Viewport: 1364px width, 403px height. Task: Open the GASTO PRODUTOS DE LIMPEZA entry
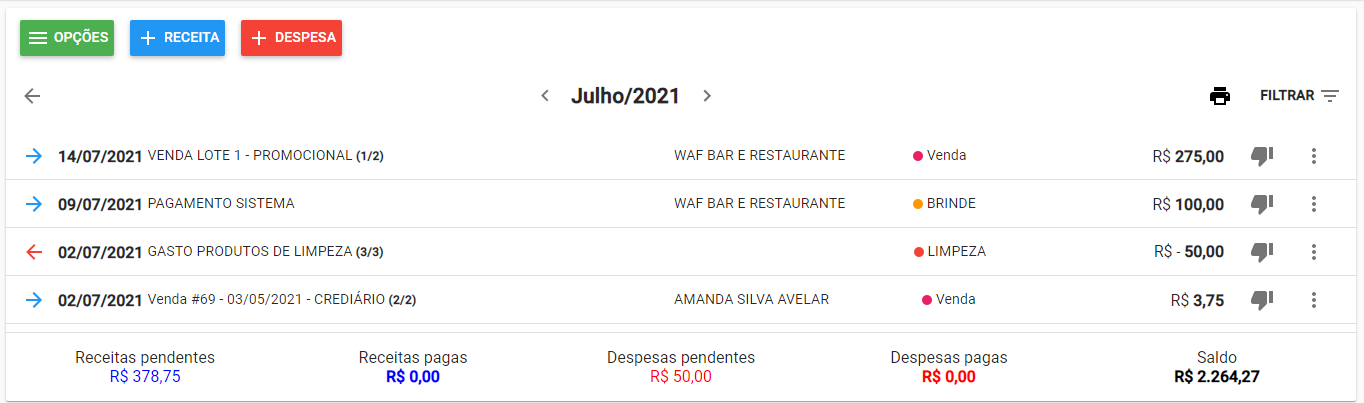pos(250,252)
